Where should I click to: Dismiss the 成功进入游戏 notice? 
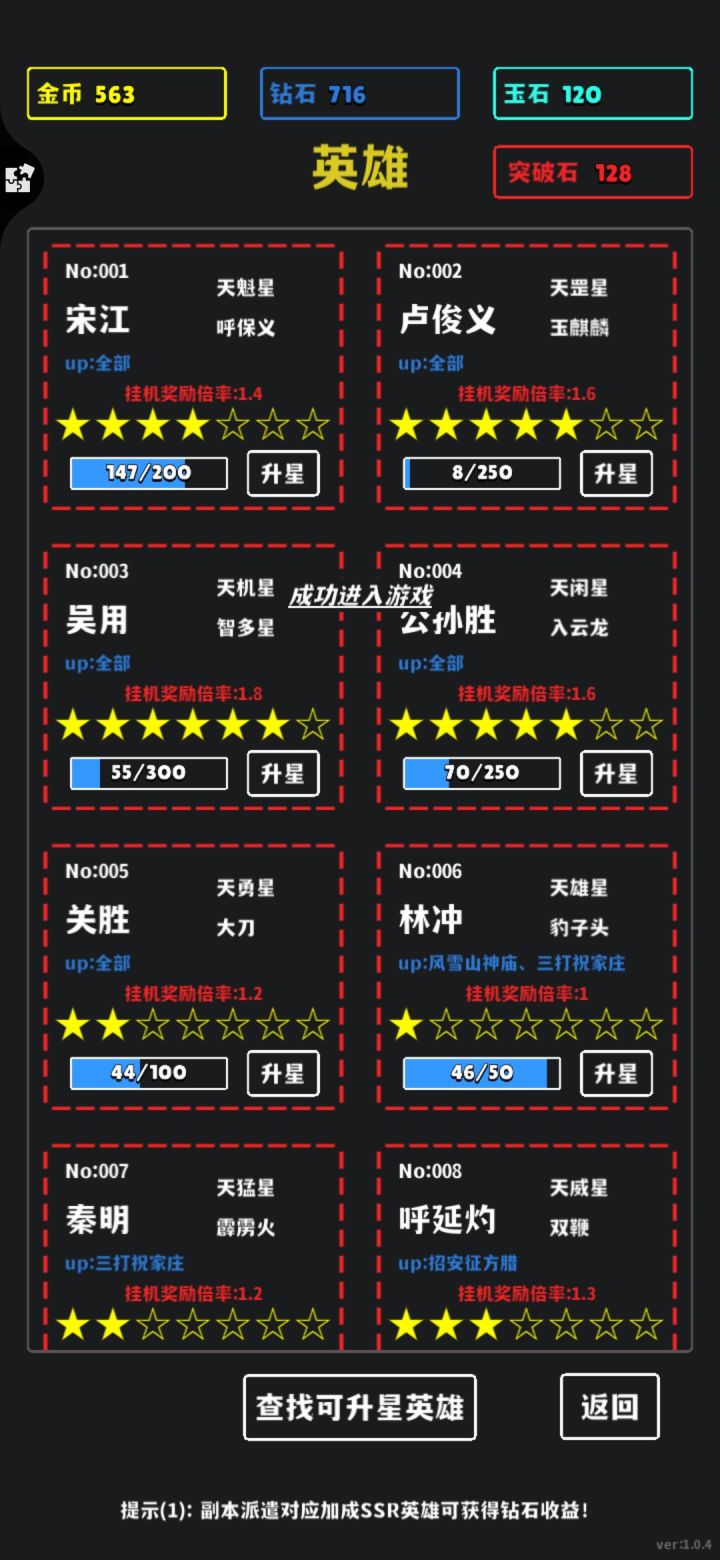click(x=360, y=593)
